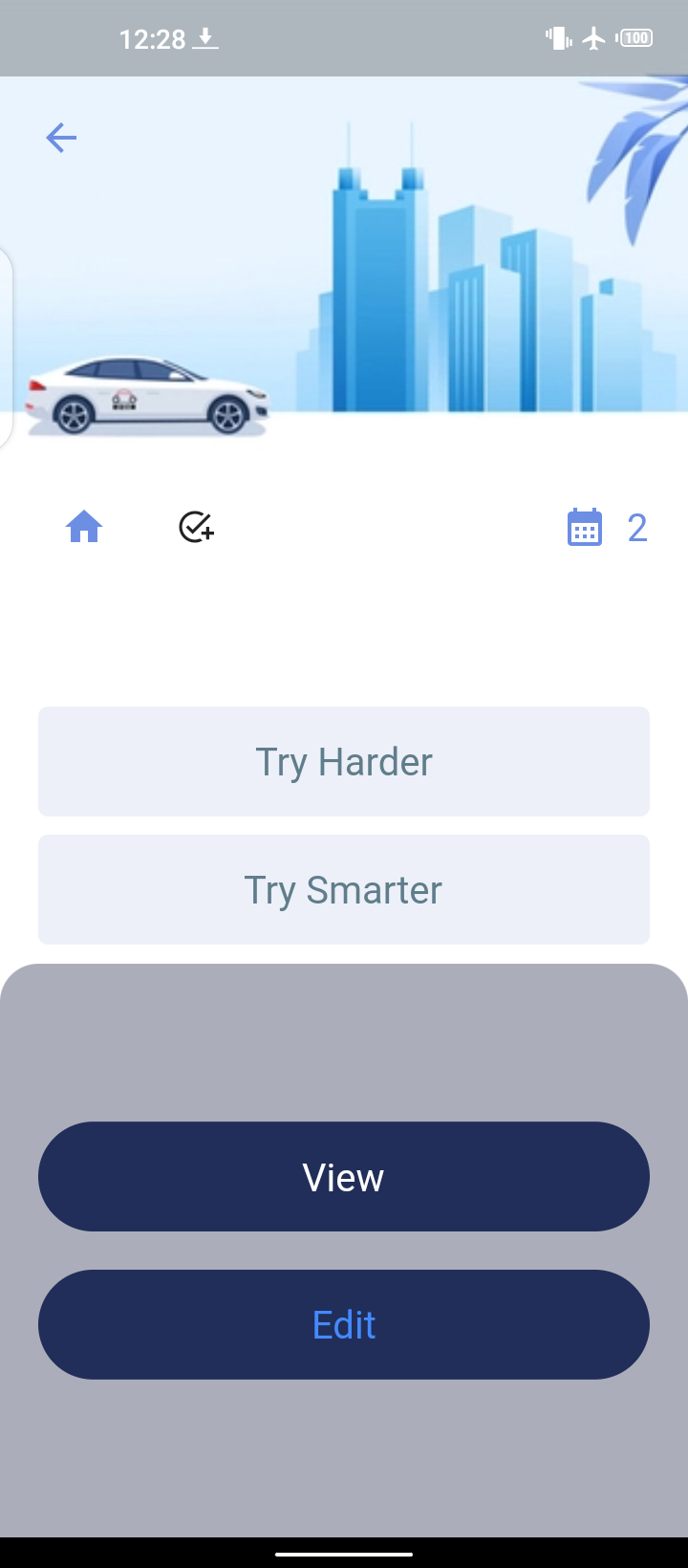This screenshot has width=688, height=1568.
Task: Choose the Try Smarter option
Action: tap(344, 890)
